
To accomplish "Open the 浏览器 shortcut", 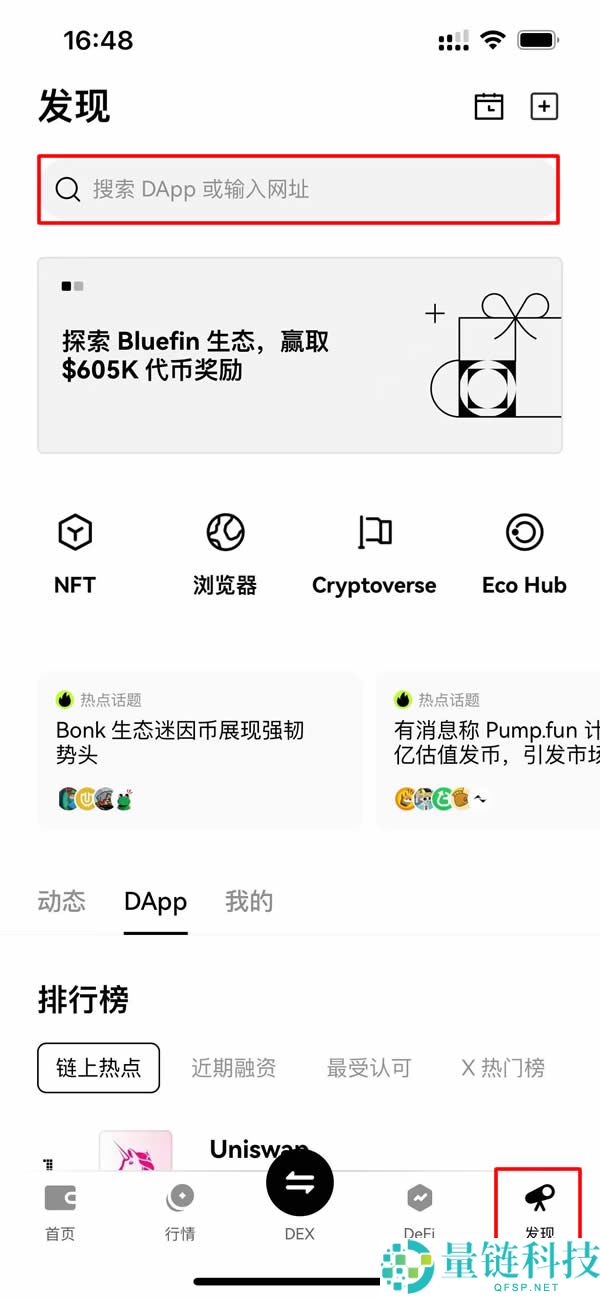I will (225, 553).
